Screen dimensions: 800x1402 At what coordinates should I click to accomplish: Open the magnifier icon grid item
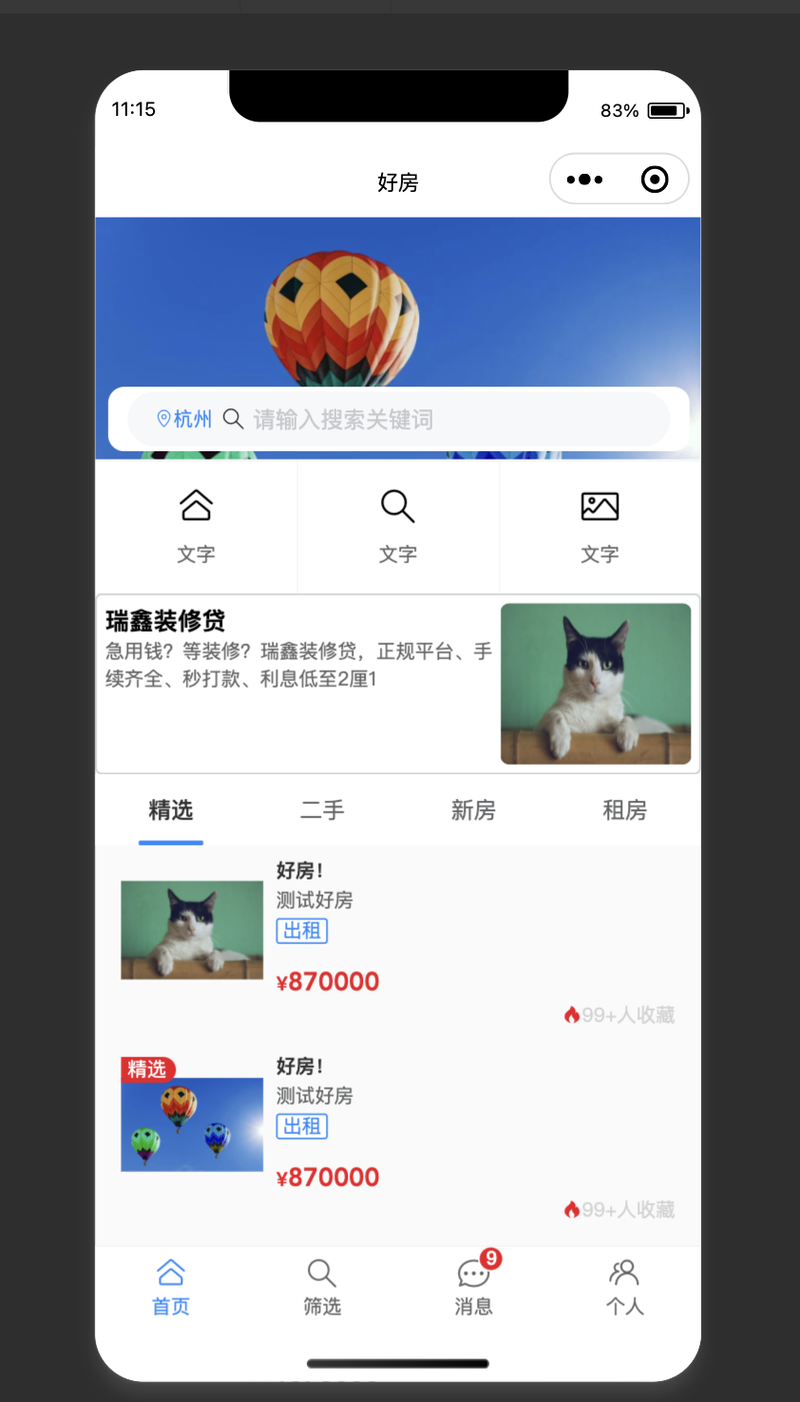398,526
